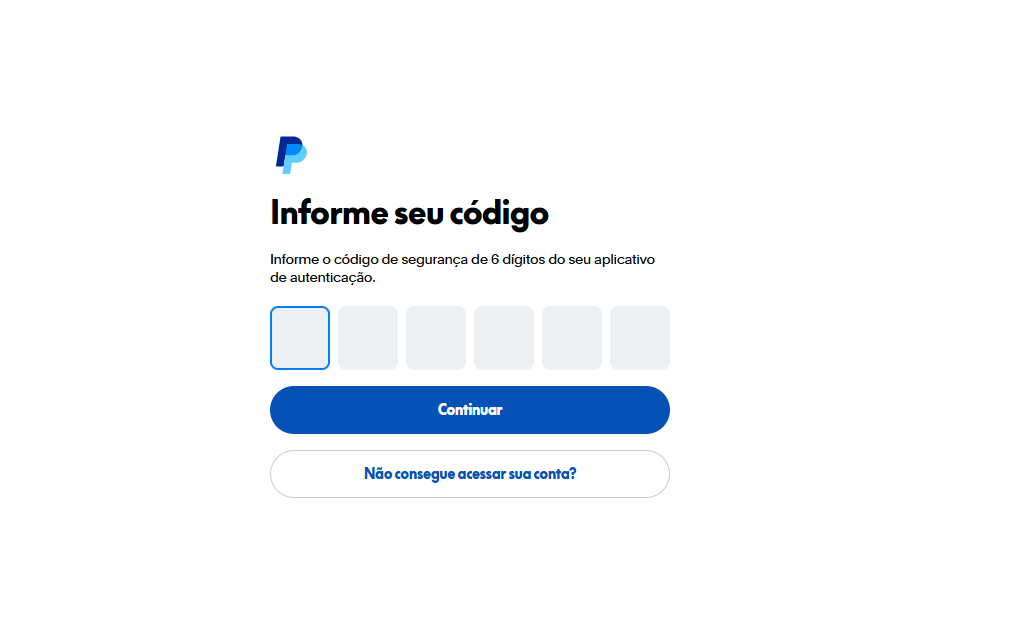Focus the third code digit box

click(x=436, y=338)
